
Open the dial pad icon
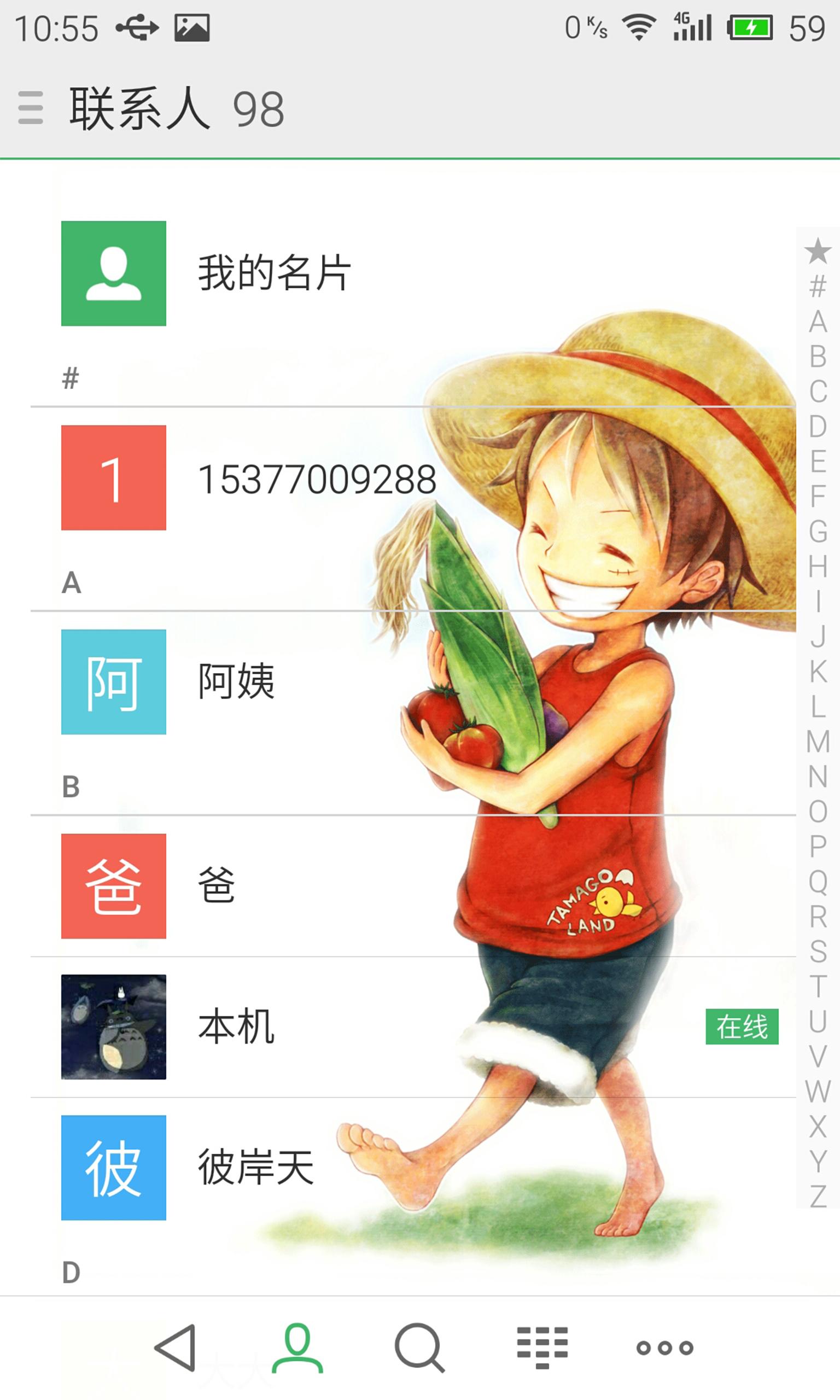pyautogui.click(x=542, y=1348)
